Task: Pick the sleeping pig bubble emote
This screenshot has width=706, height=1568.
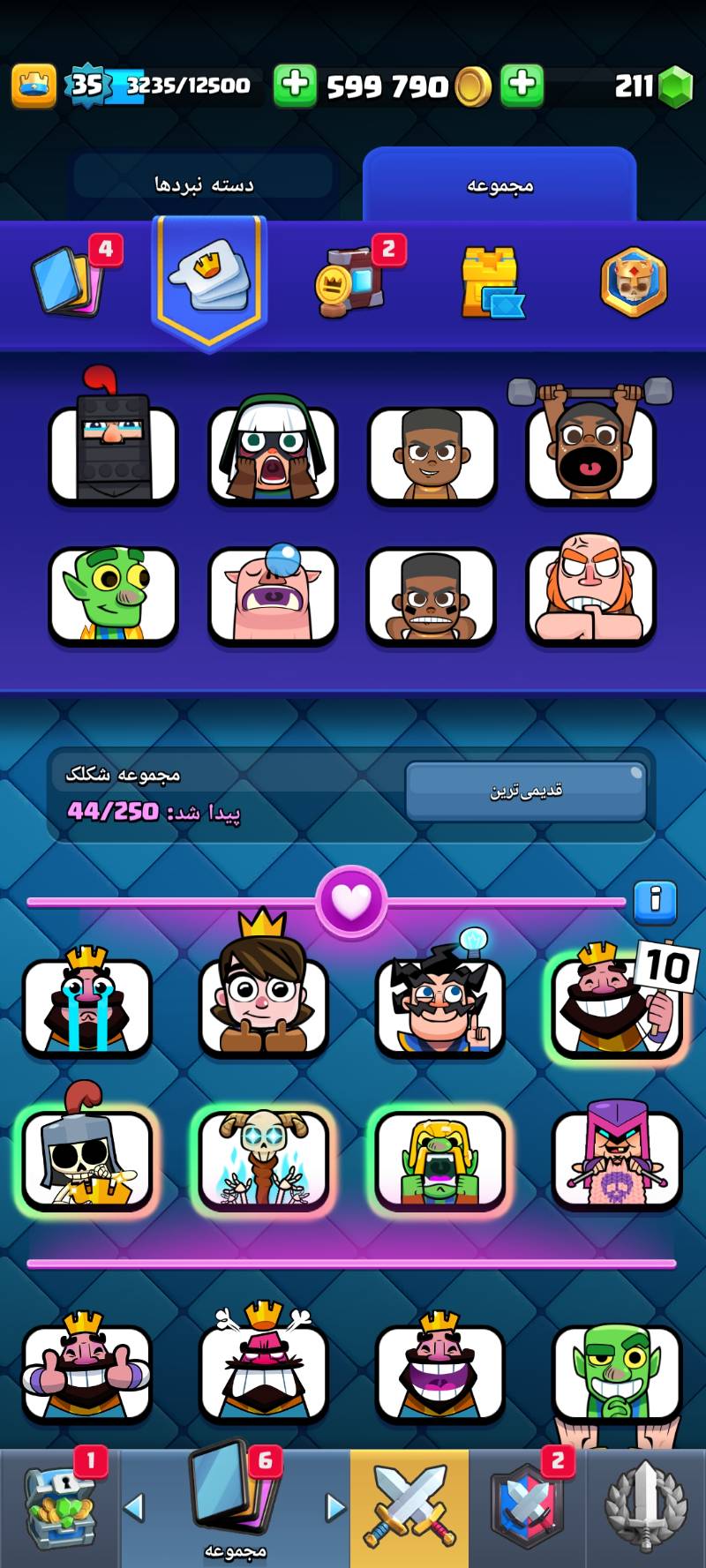Action: coord(272,596)
